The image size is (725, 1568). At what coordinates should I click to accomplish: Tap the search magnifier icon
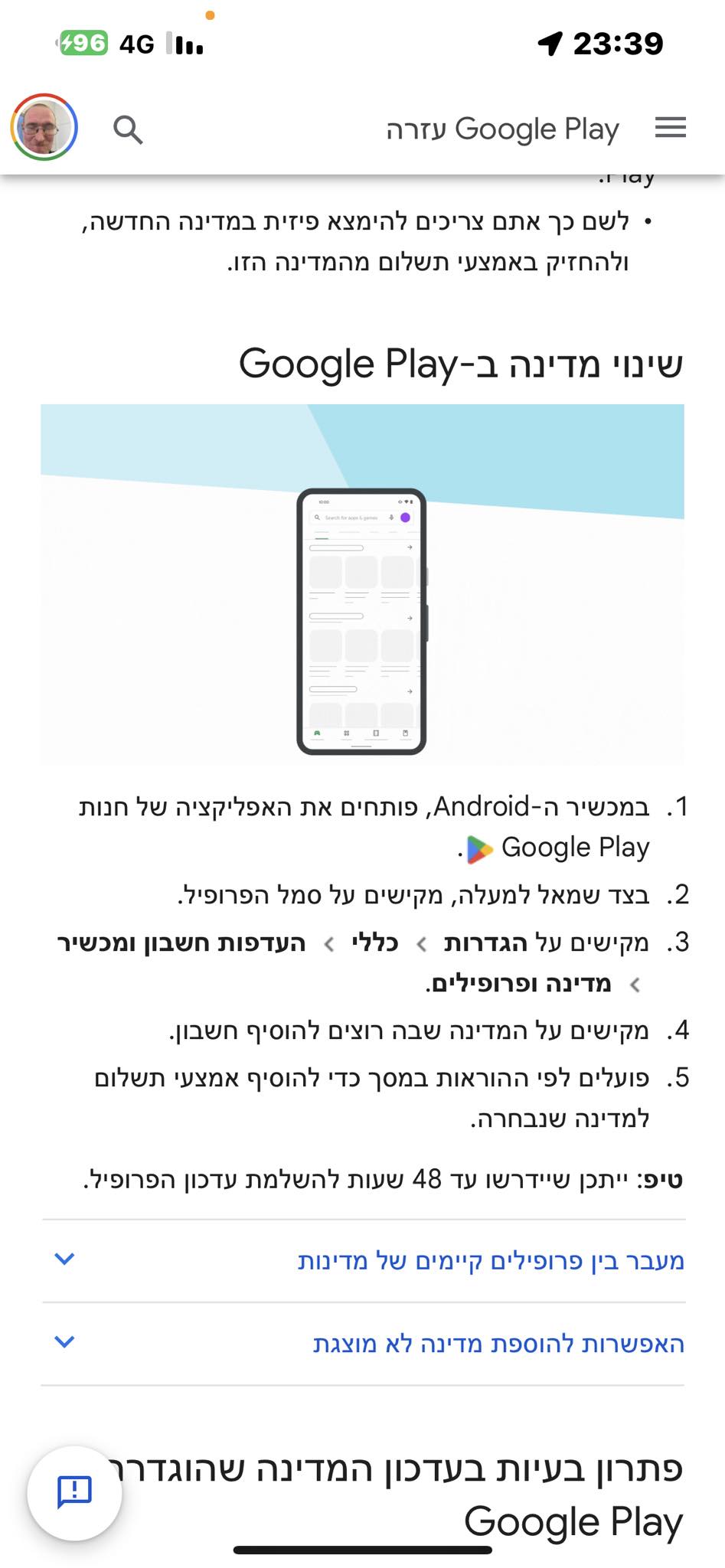pyautogui.click(x=128, y=129)
